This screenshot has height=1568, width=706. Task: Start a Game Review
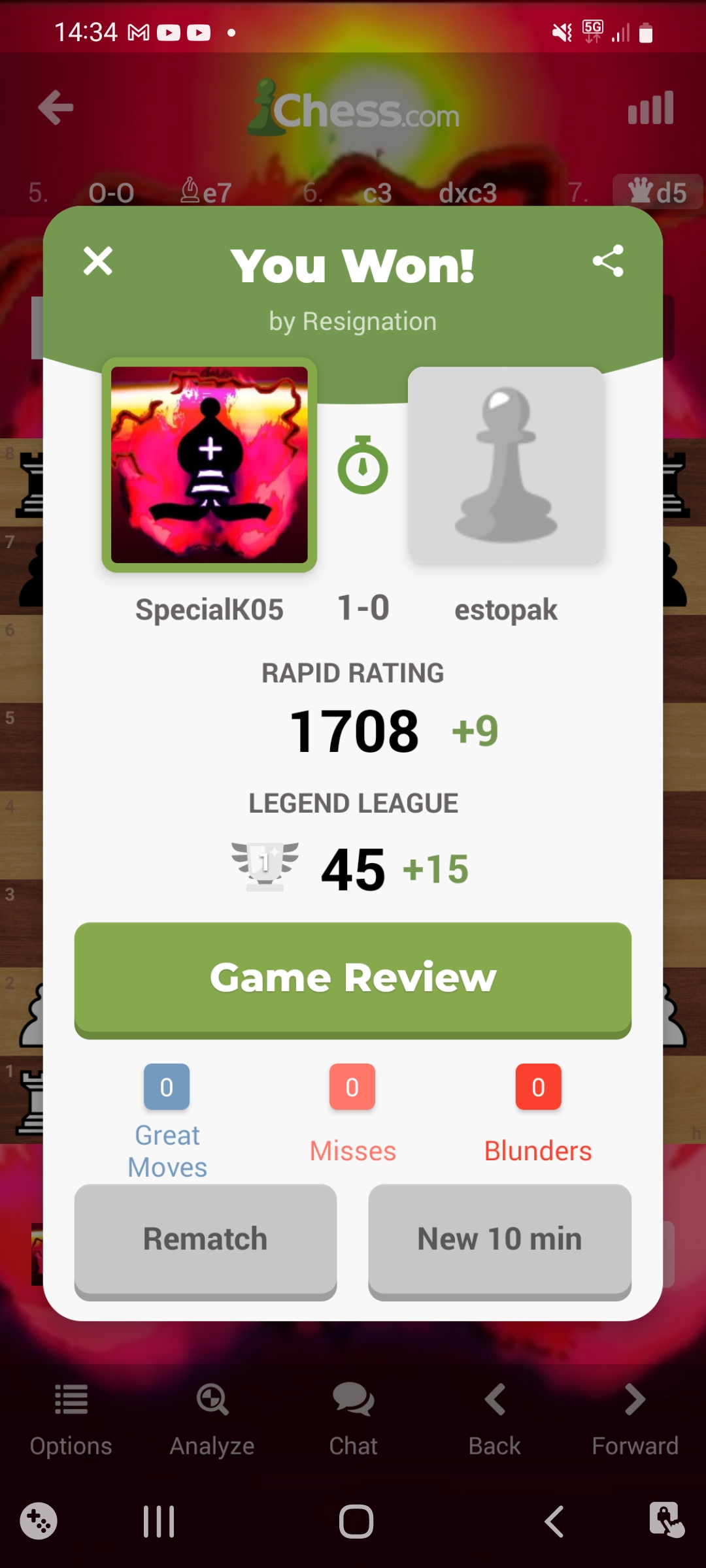(353, 977)
